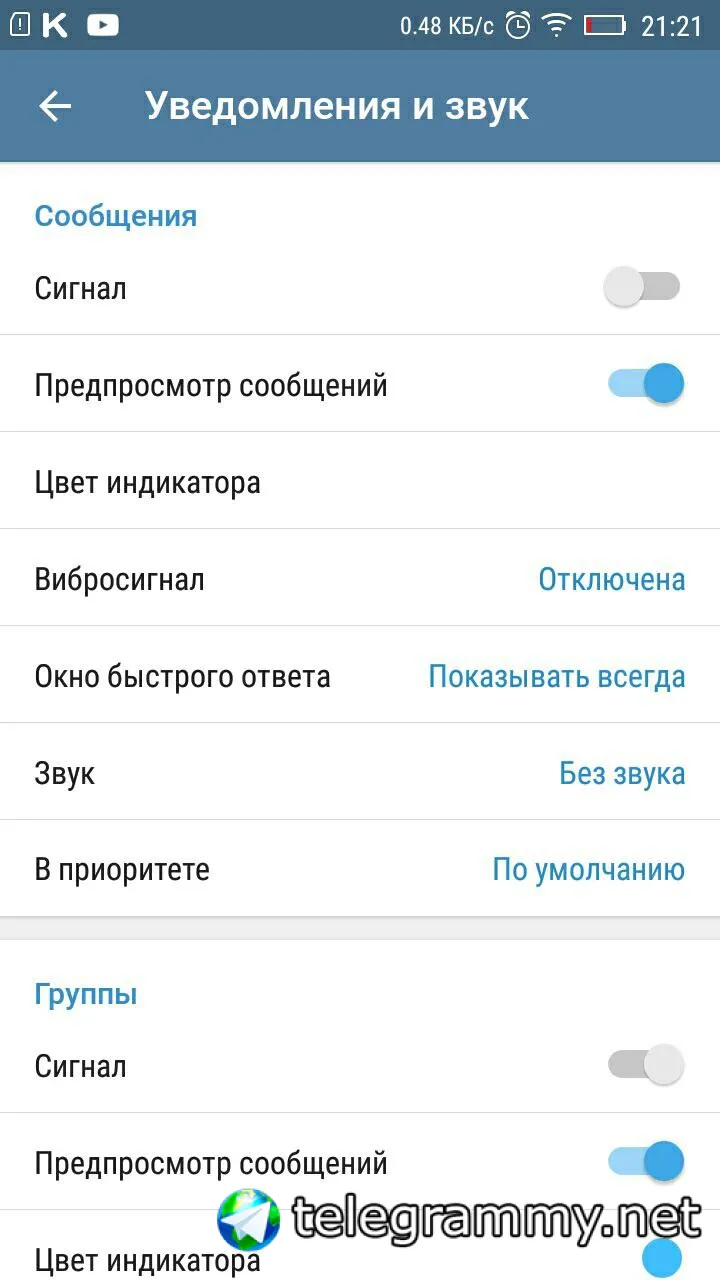Toggle Сигнал switch under Группы

[646, 1065]
